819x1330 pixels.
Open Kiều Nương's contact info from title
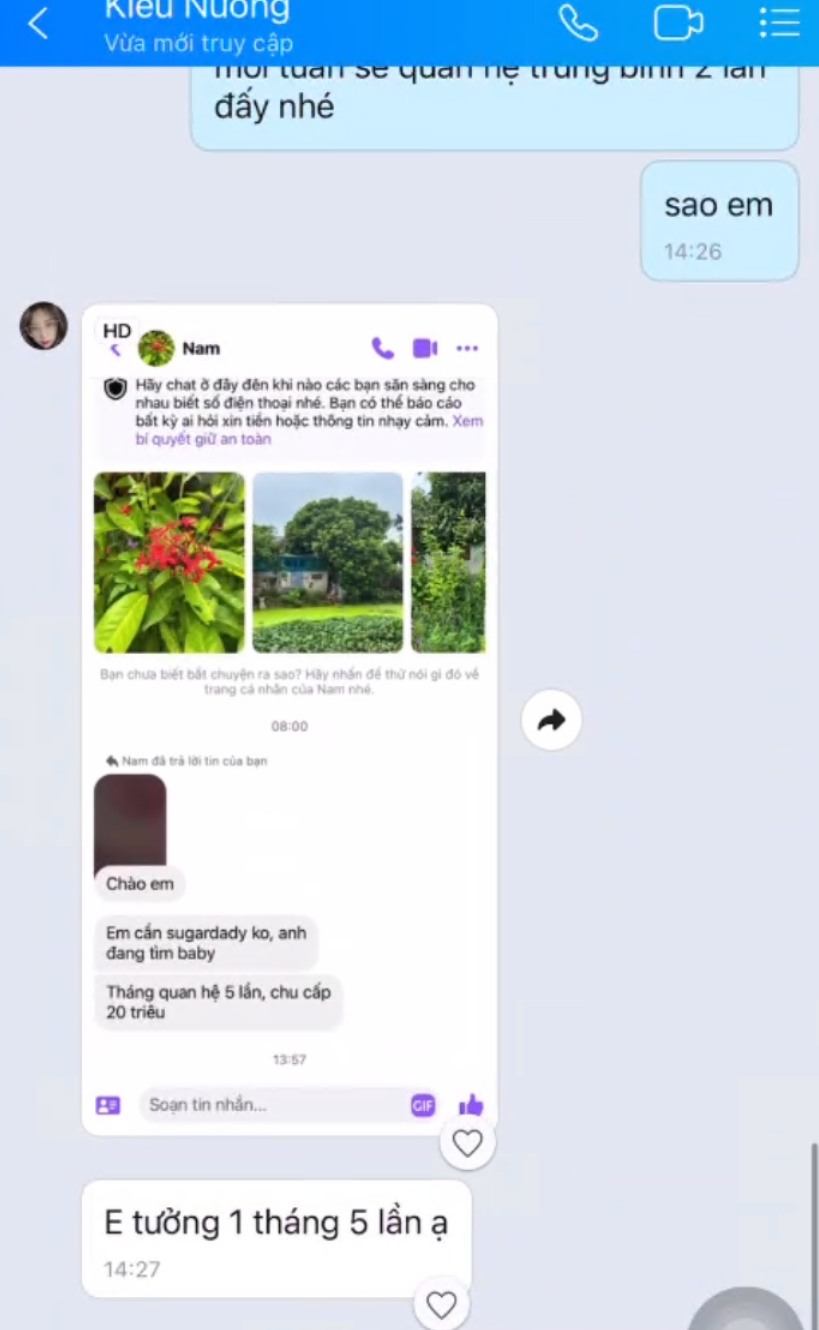[x=197, y=14]
